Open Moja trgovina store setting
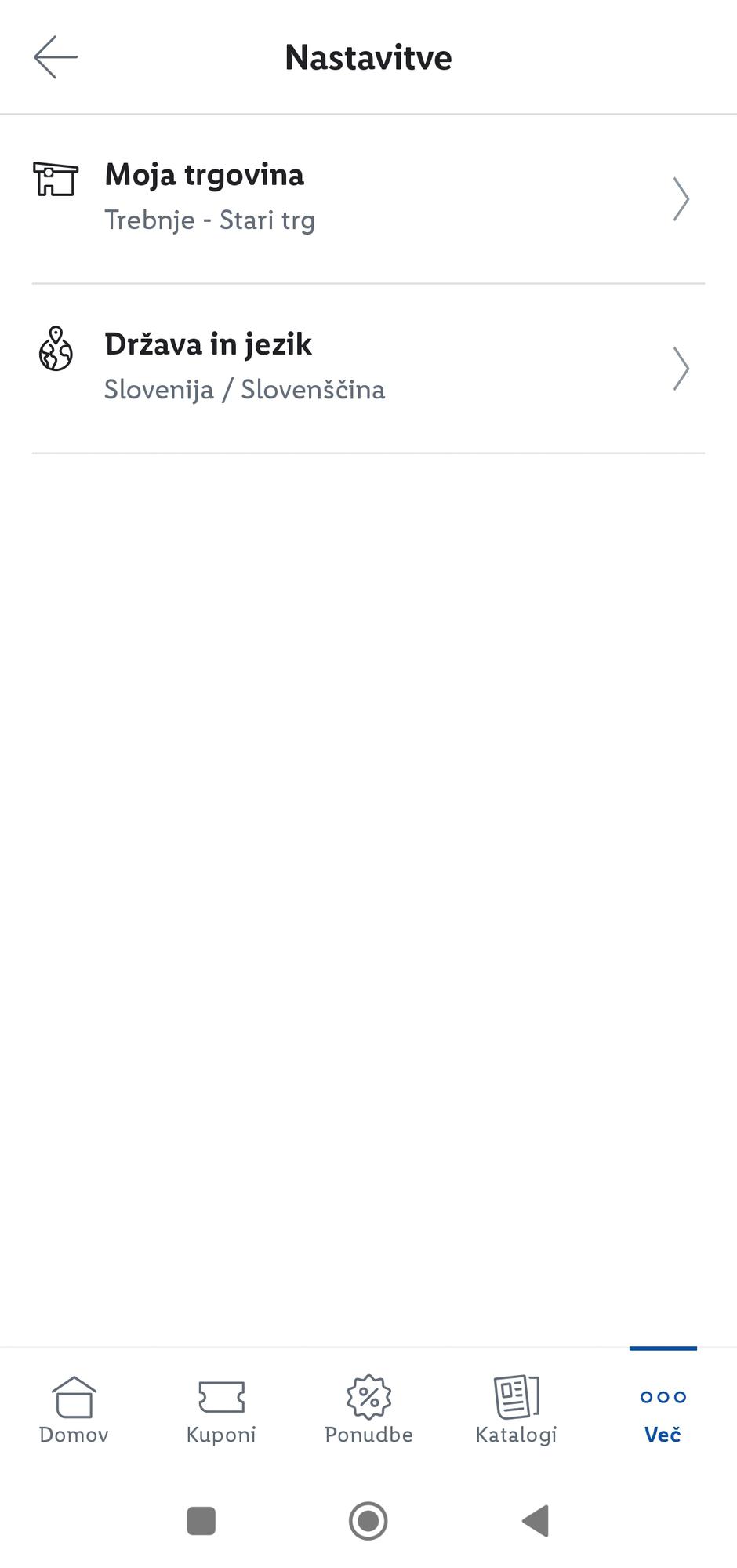This screenshot has height=1568, width=737. coord(368,198)
